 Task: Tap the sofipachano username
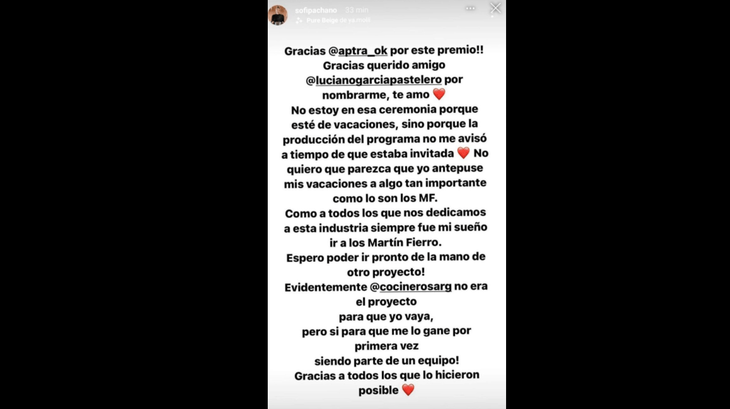tap(312, 9)
